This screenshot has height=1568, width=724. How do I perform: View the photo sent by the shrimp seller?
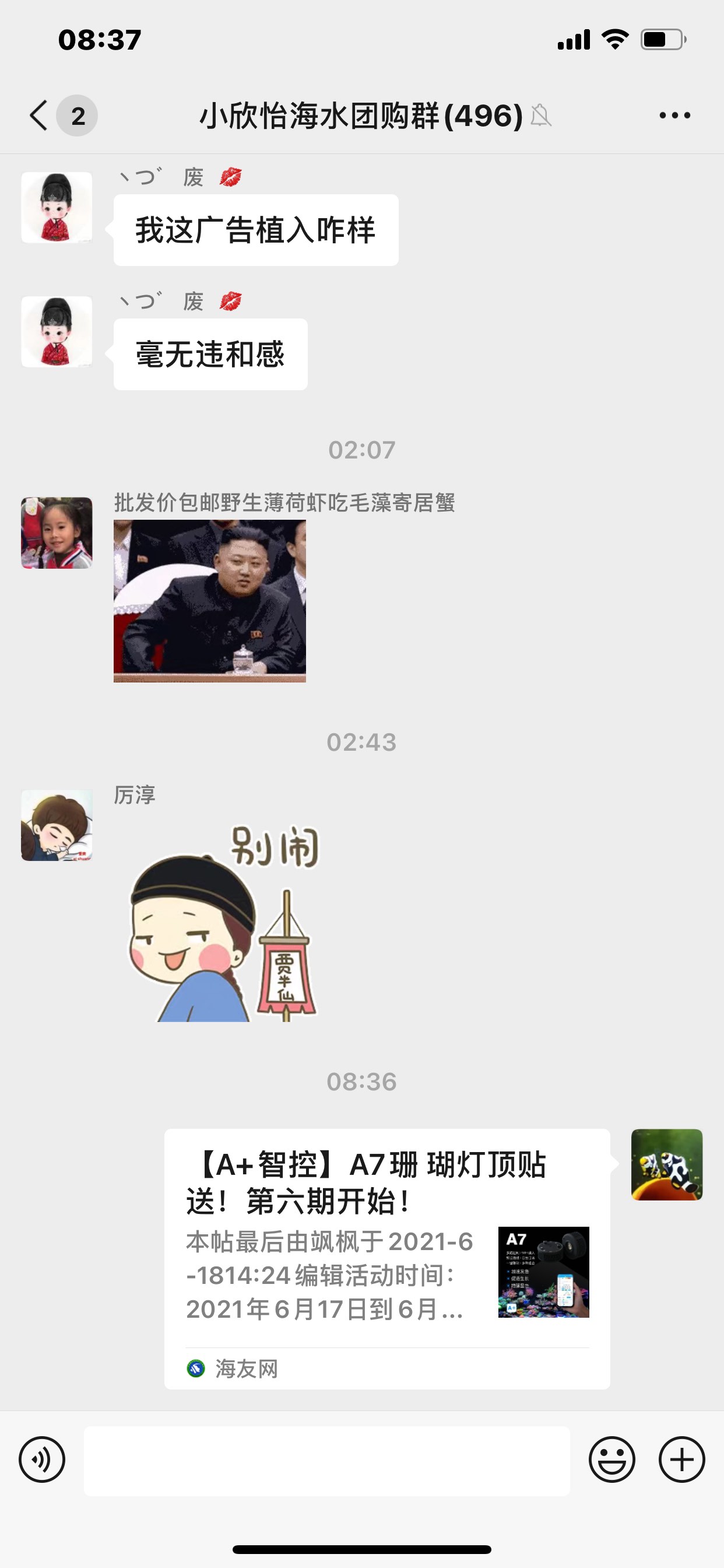tap(209, 601)
